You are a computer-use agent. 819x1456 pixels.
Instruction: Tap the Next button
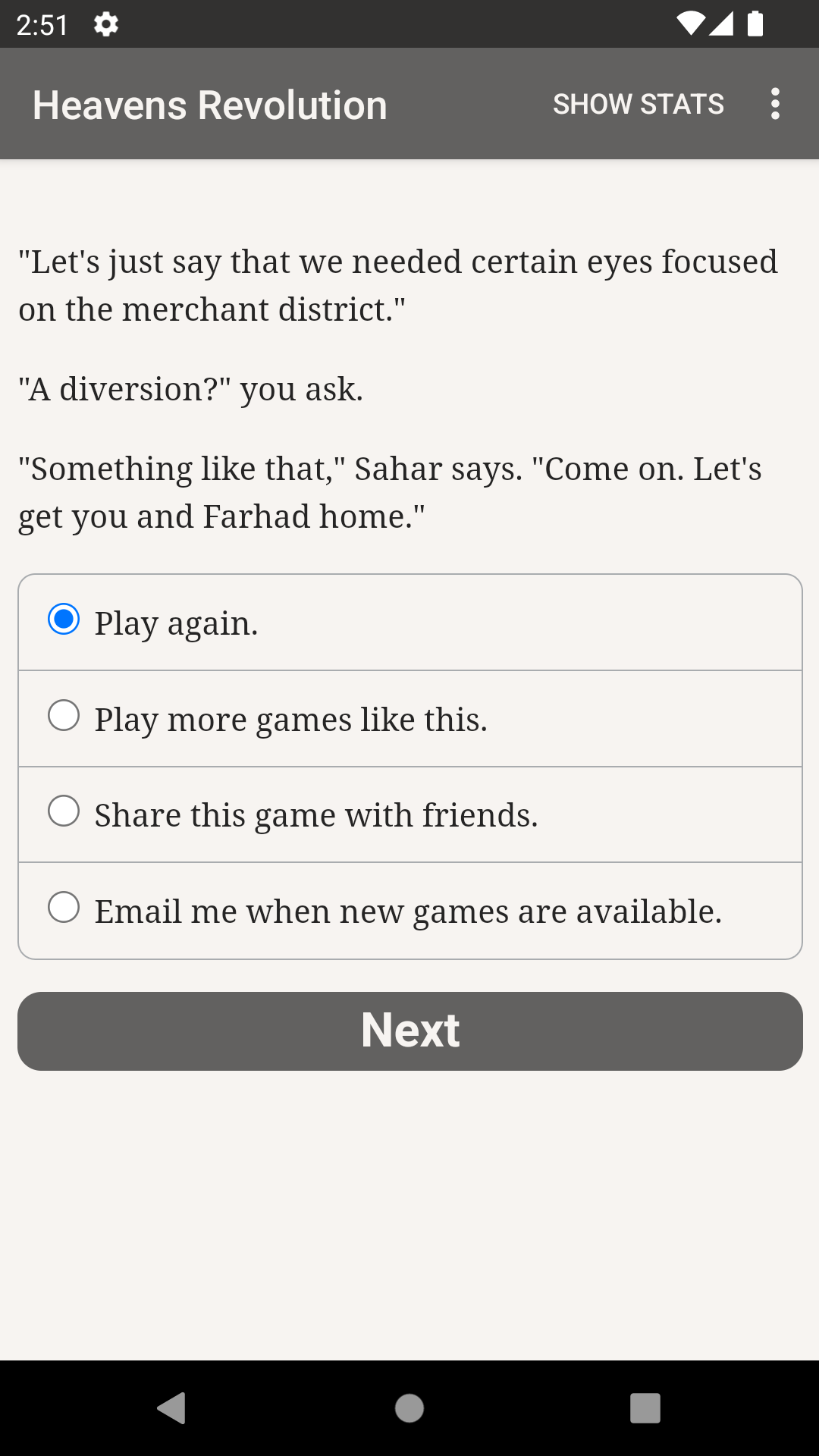(x=410, y=1031)
